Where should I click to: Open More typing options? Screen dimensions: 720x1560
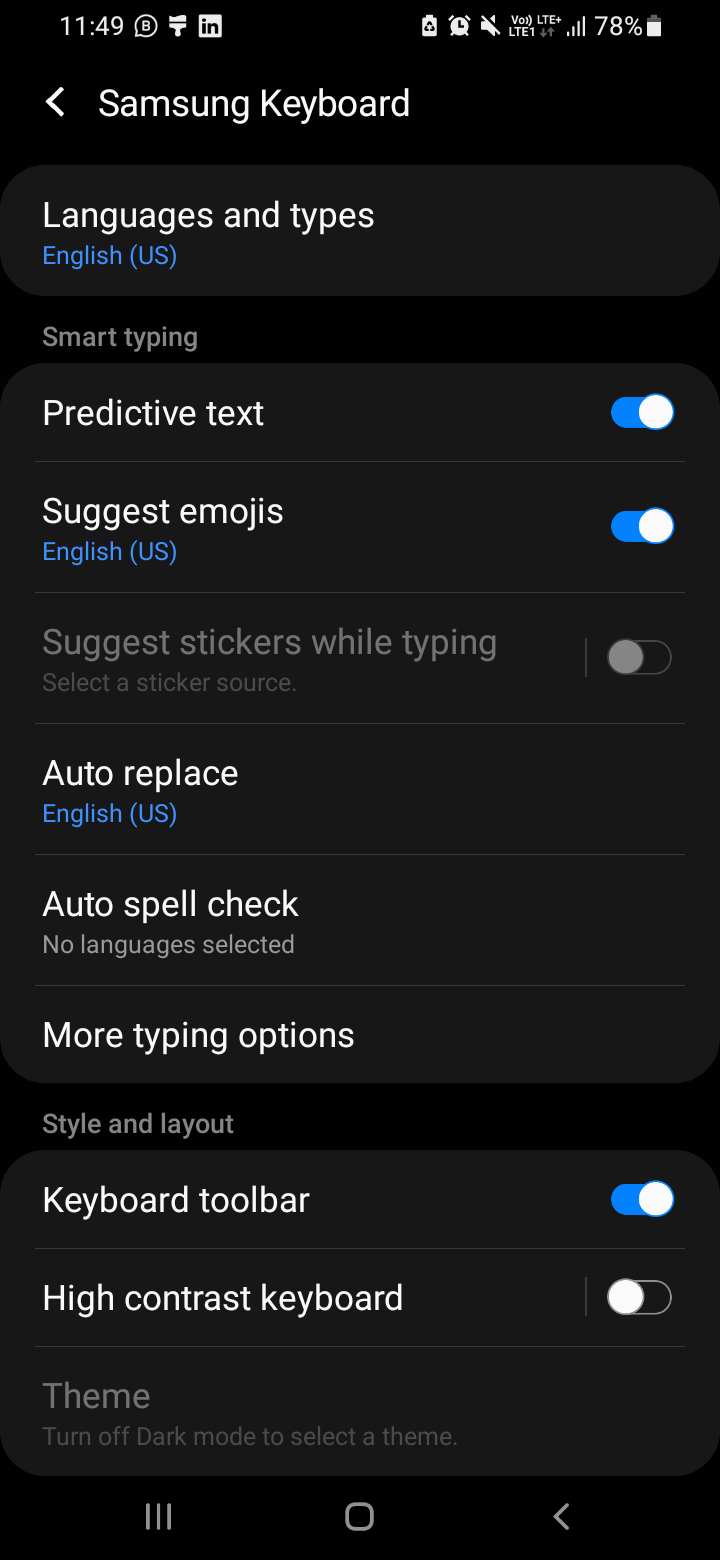click(198, 1035)
